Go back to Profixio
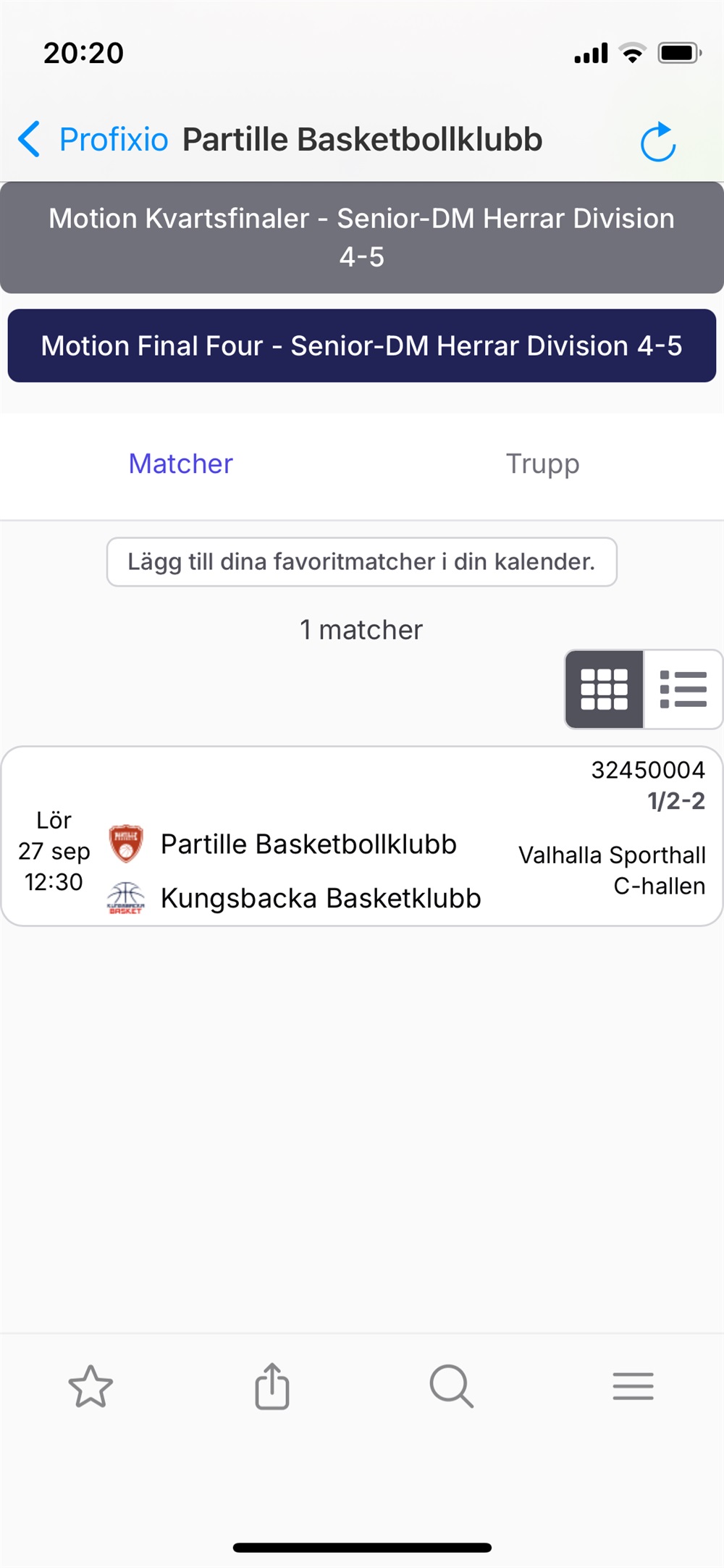The height and width of the screenshot is (1568, 724). point(93,140)
